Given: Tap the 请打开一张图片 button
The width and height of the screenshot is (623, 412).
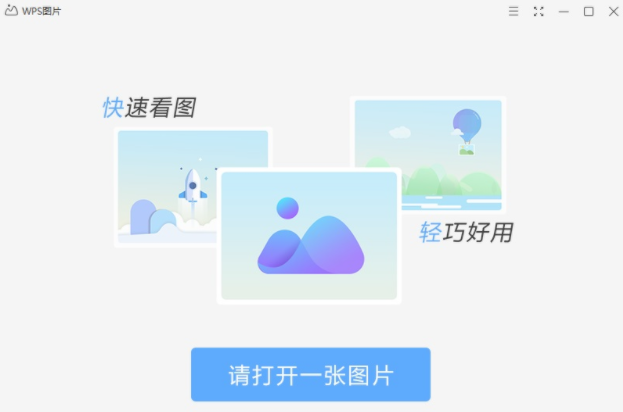Looking at the screenshot, I should 311,375.
